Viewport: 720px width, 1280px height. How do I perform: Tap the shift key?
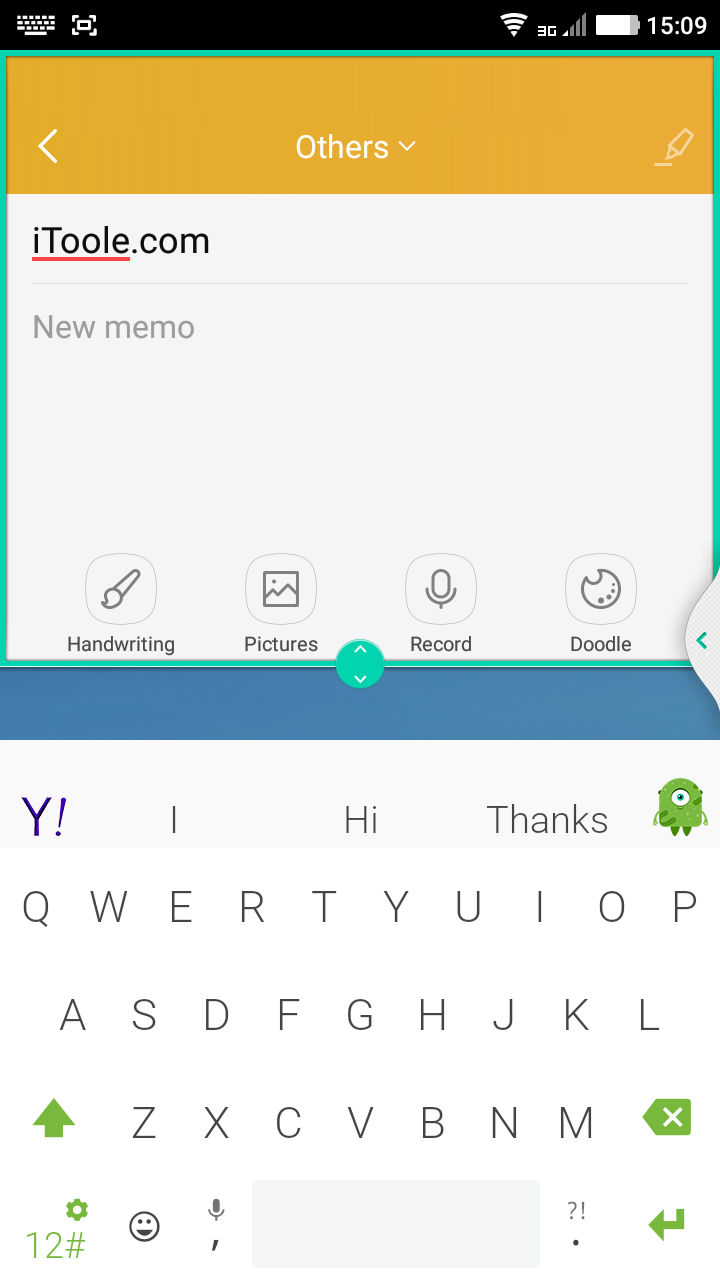(54, 1118)
